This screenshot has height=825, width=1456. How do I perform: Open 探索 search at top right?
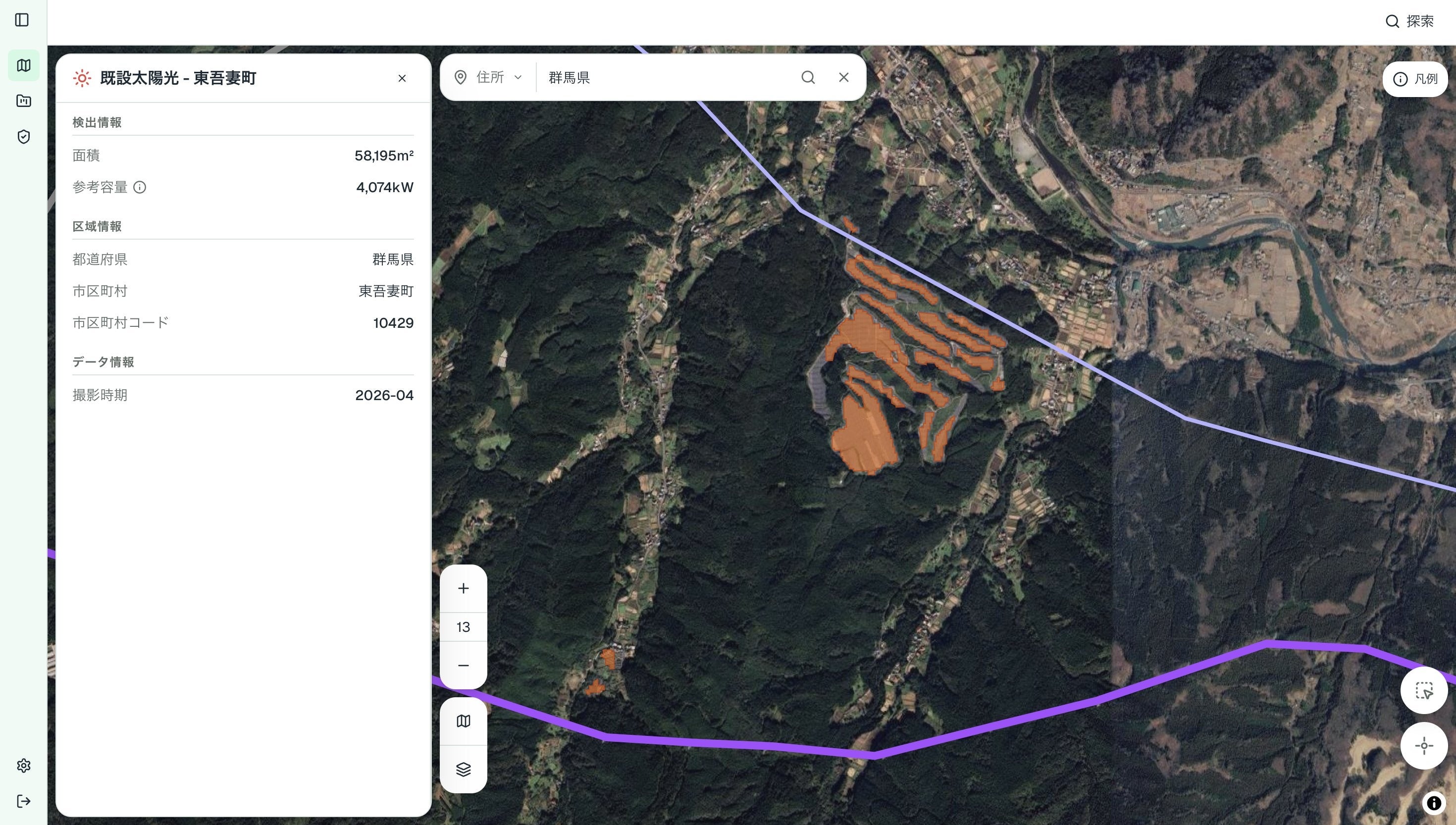coord(1410,21)
